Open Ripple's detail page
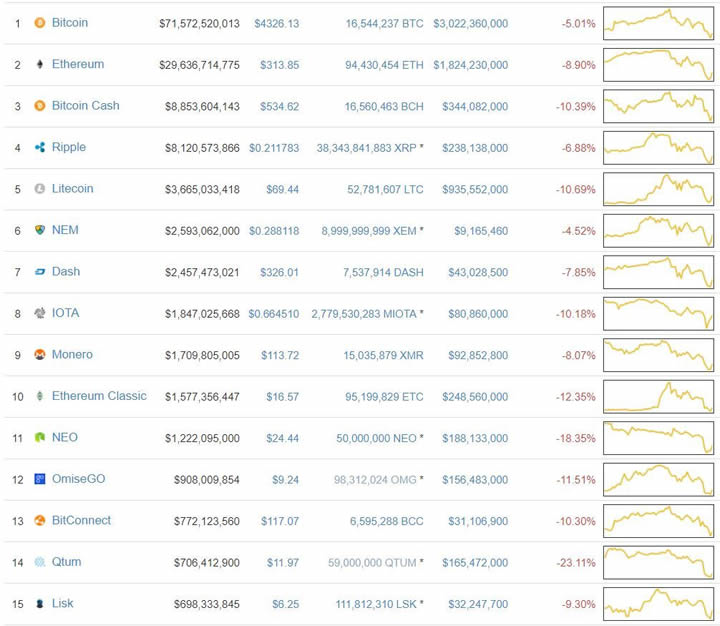Viewport: 720px width, 626px height. 68,147
